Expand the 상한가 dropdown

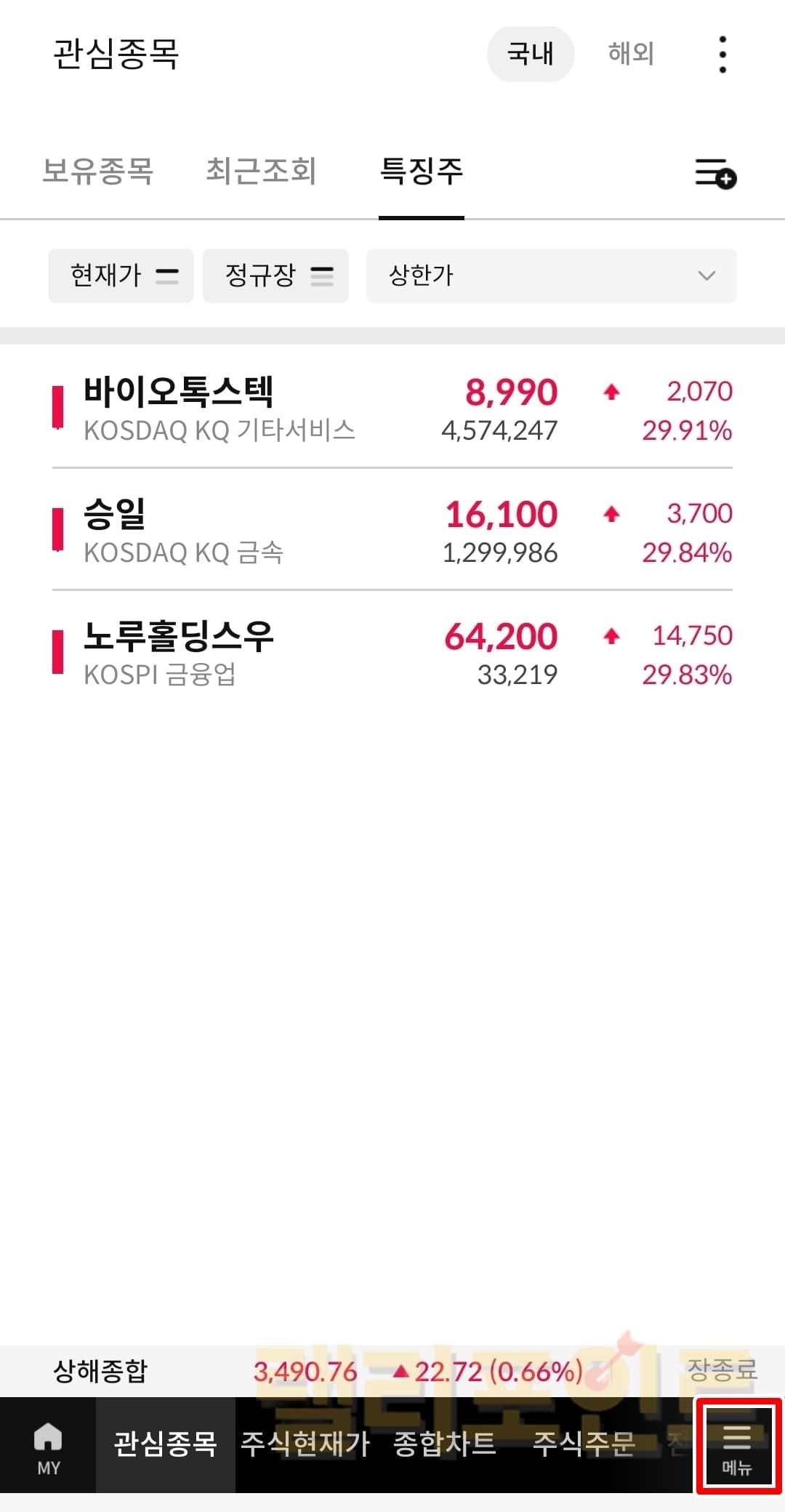551,276
